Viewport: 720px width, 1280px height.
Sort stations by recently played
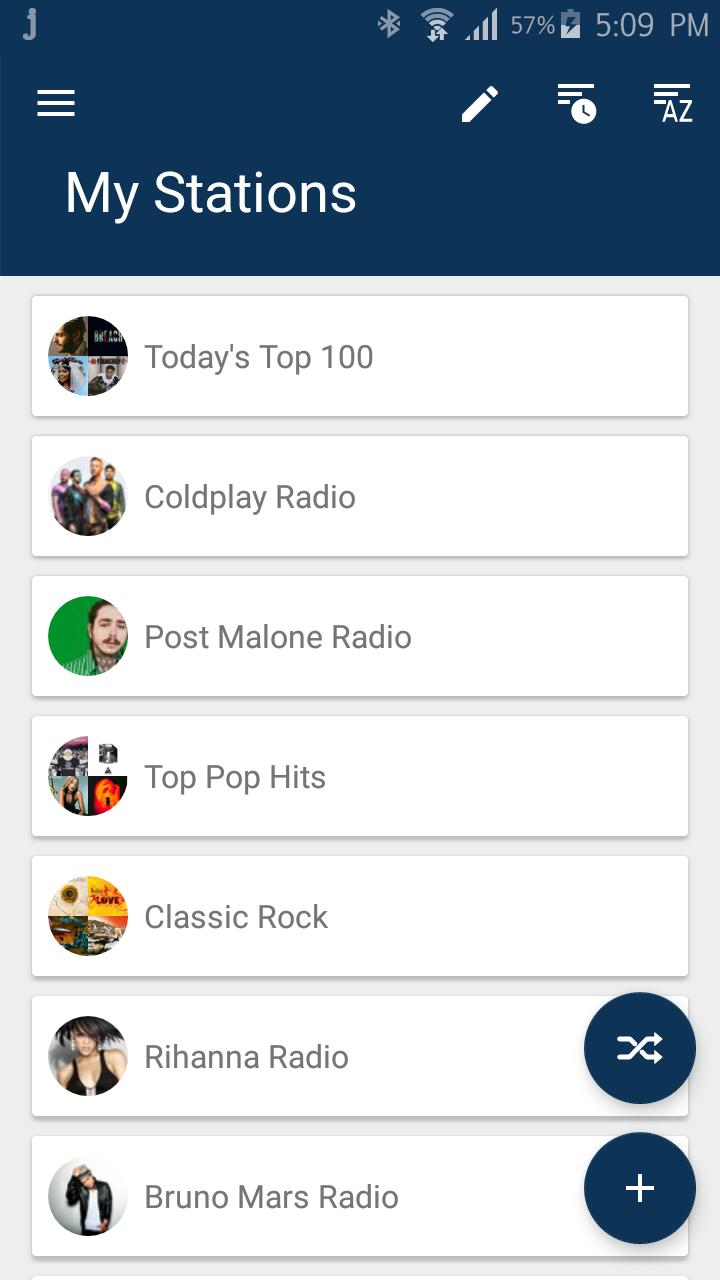pos(577,103)
